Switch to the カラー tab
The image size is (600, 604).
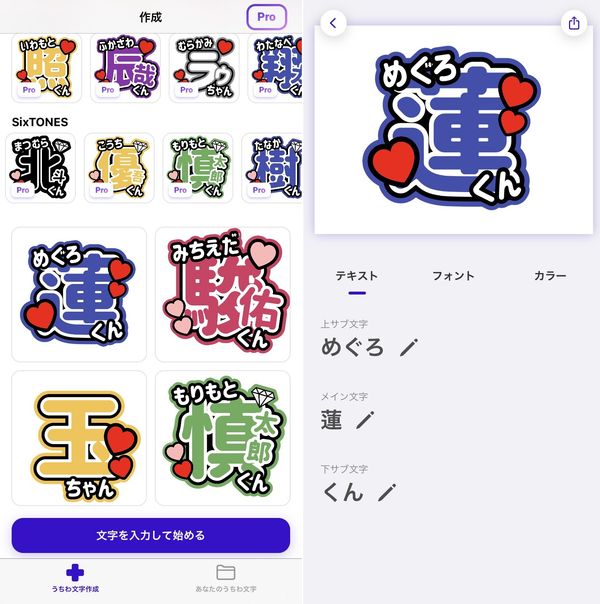[x=550, y=276]
